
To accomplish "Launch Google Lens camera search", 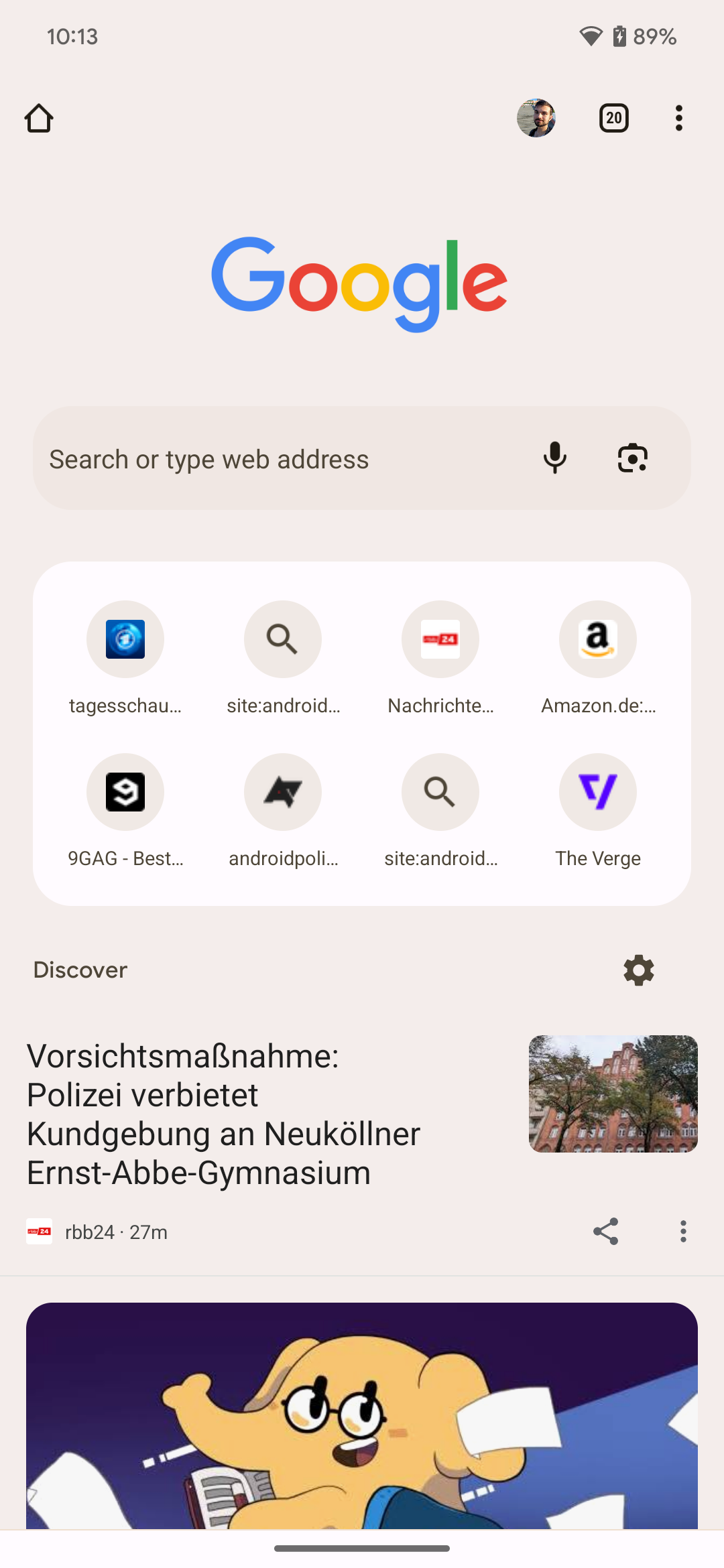I will pos(632,458).
